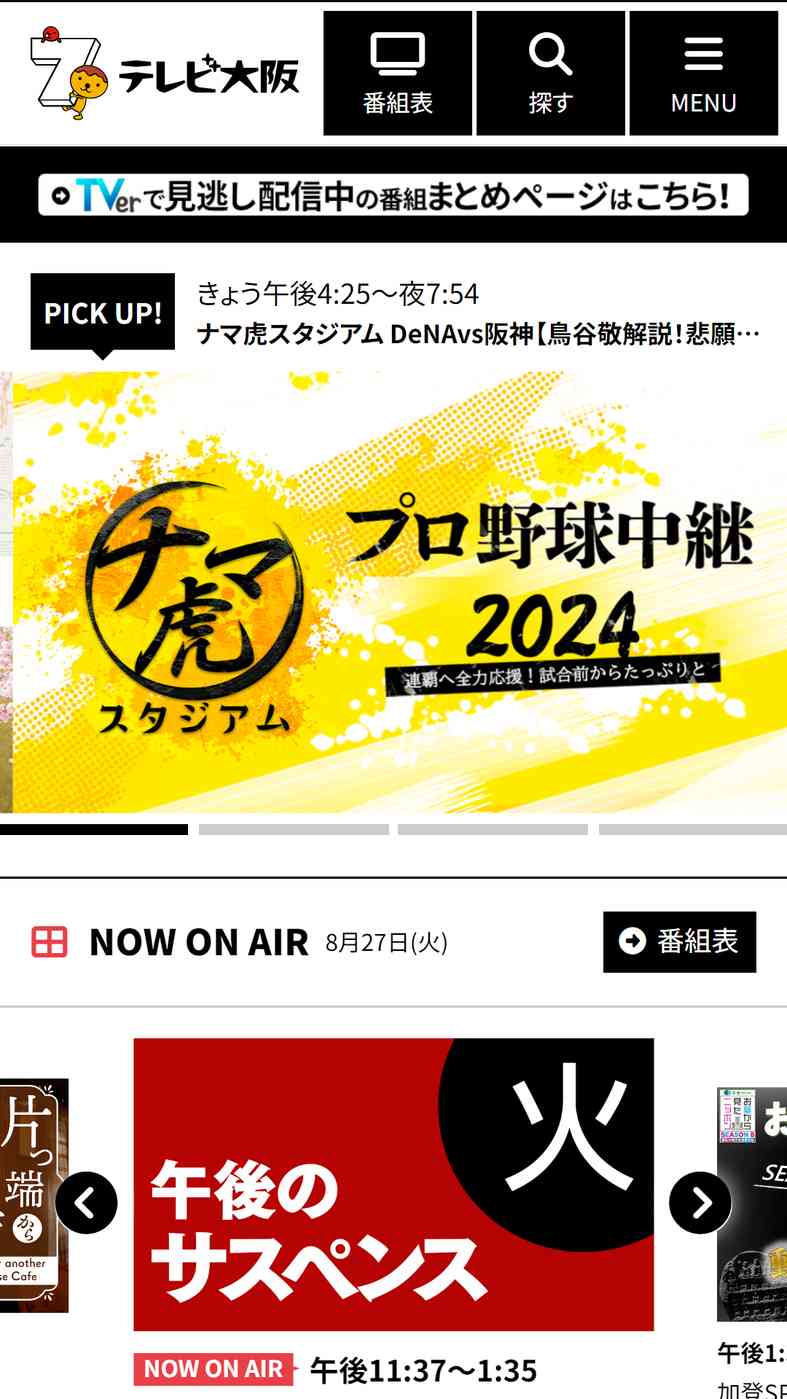The image size is (787, 1399).
Task: Open the 探す search button
Action: [550, 74]
